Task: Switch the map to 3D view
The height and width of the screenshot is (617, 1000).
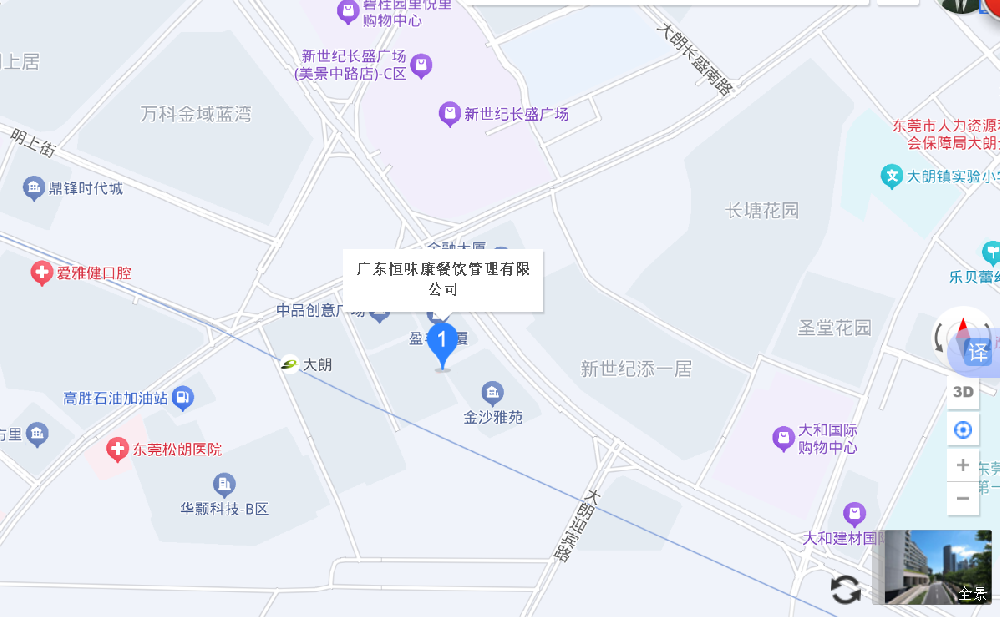Action: click(x=963, y=391)
